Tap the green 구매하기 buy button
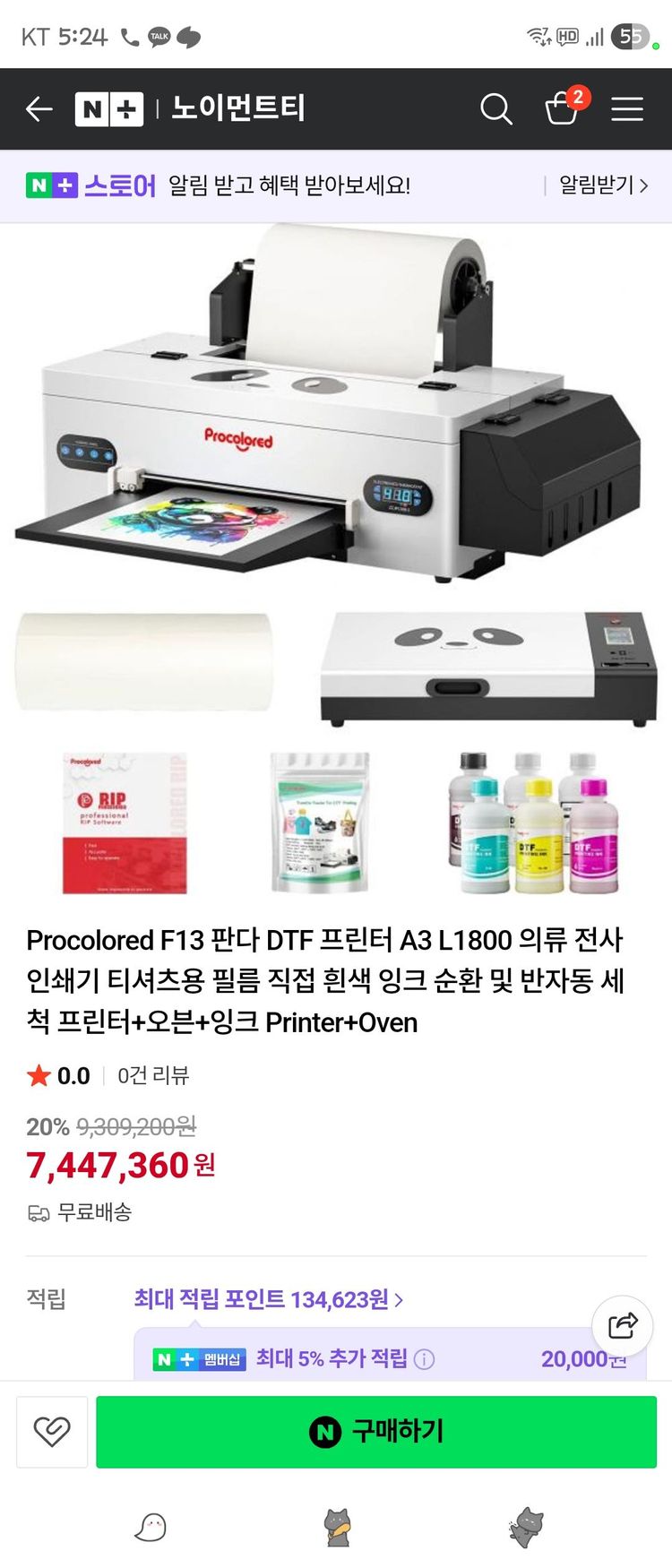This screenshot has height=1568, width=672. coord(376,1431)
